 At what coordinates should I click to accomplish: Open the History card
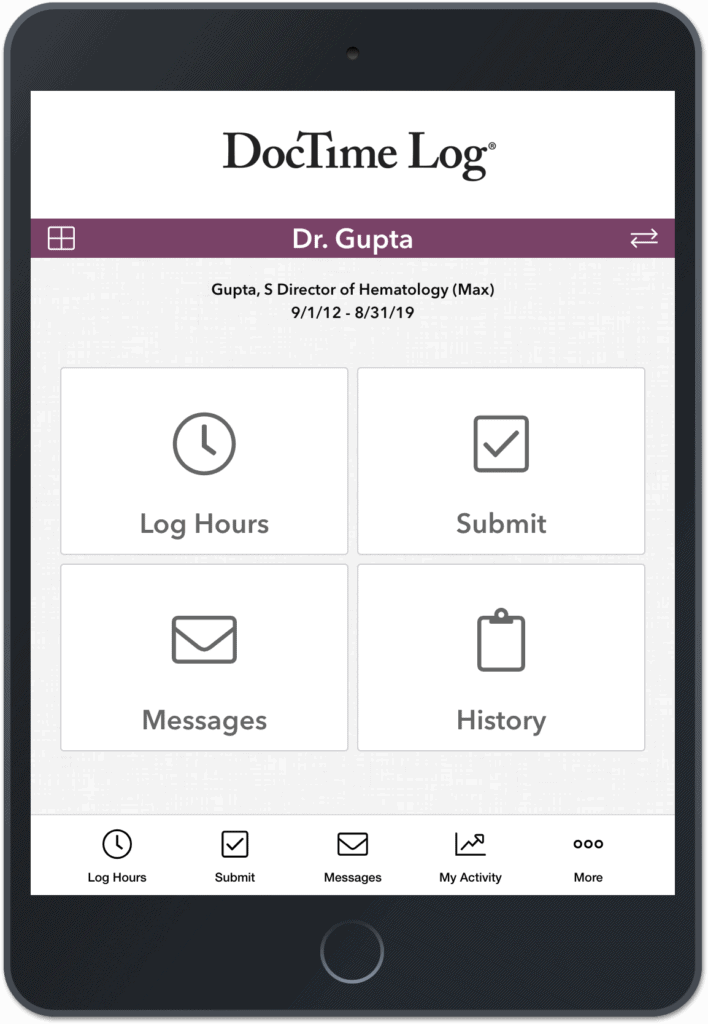pos(501,657)
